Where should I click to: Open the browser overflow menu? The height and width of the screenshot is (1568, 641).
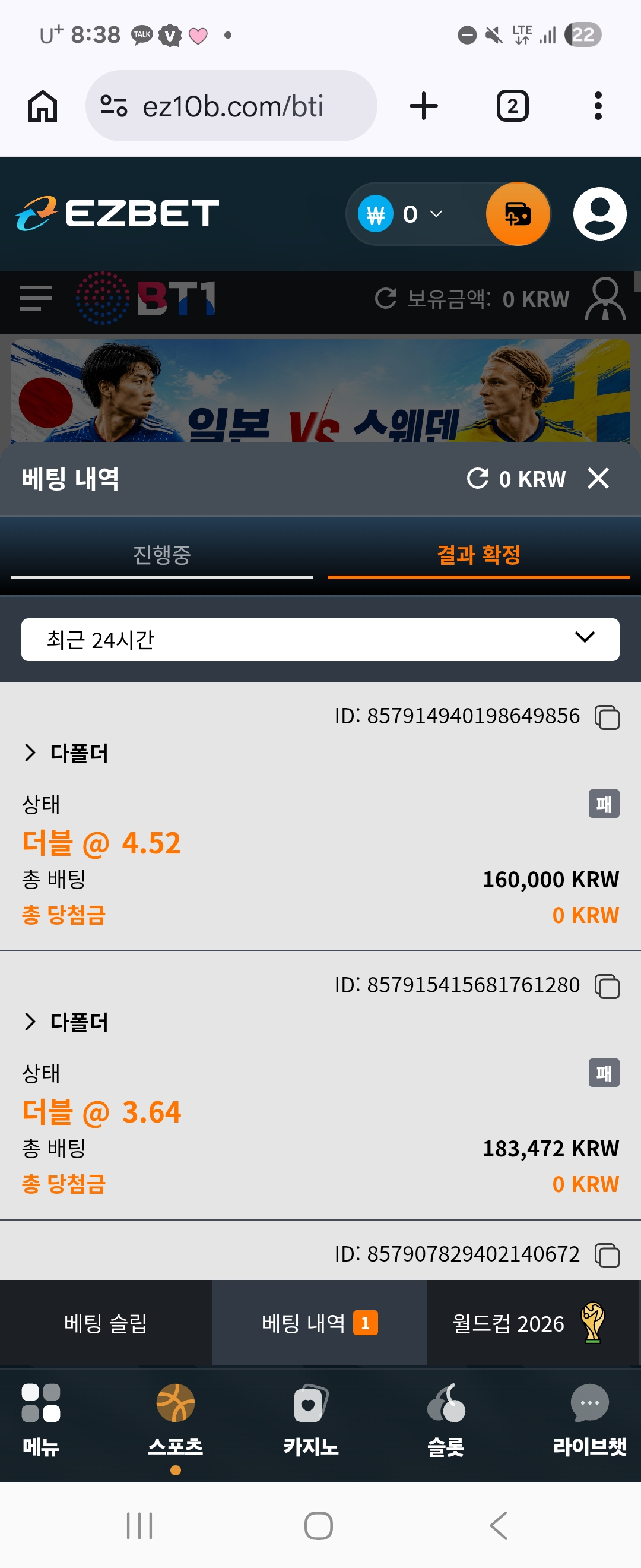[x=598, y=106]
